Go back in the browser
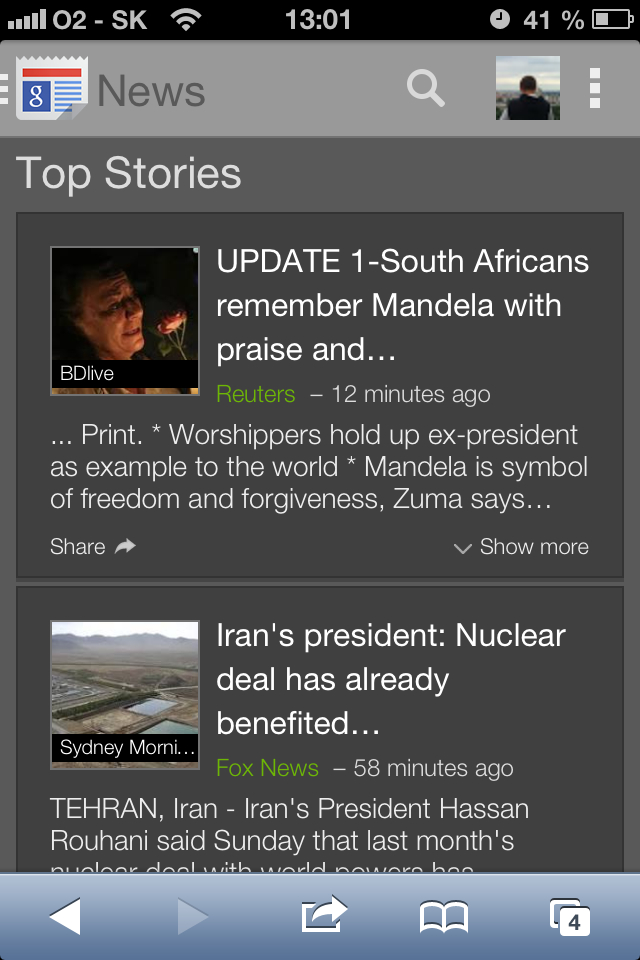Screen dimensions: 640x960 tap(65, 916)
